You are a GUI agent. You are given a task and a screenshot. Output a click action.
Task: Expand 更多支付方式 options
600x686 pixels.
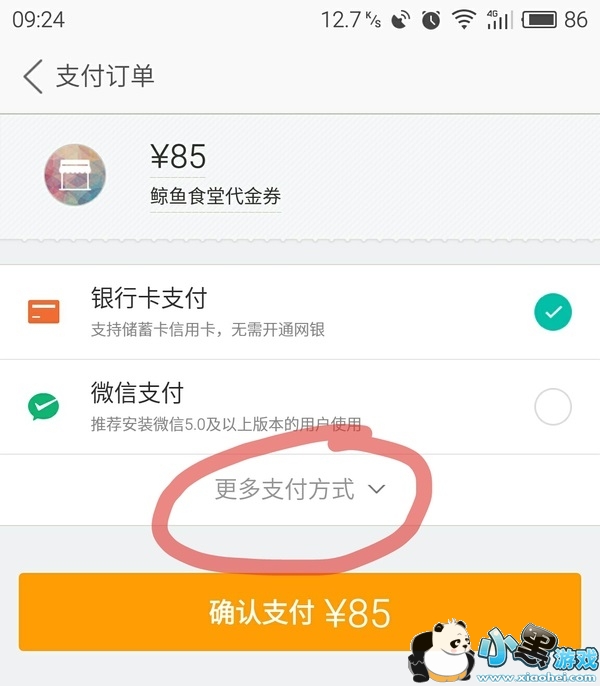coord(299,489)
